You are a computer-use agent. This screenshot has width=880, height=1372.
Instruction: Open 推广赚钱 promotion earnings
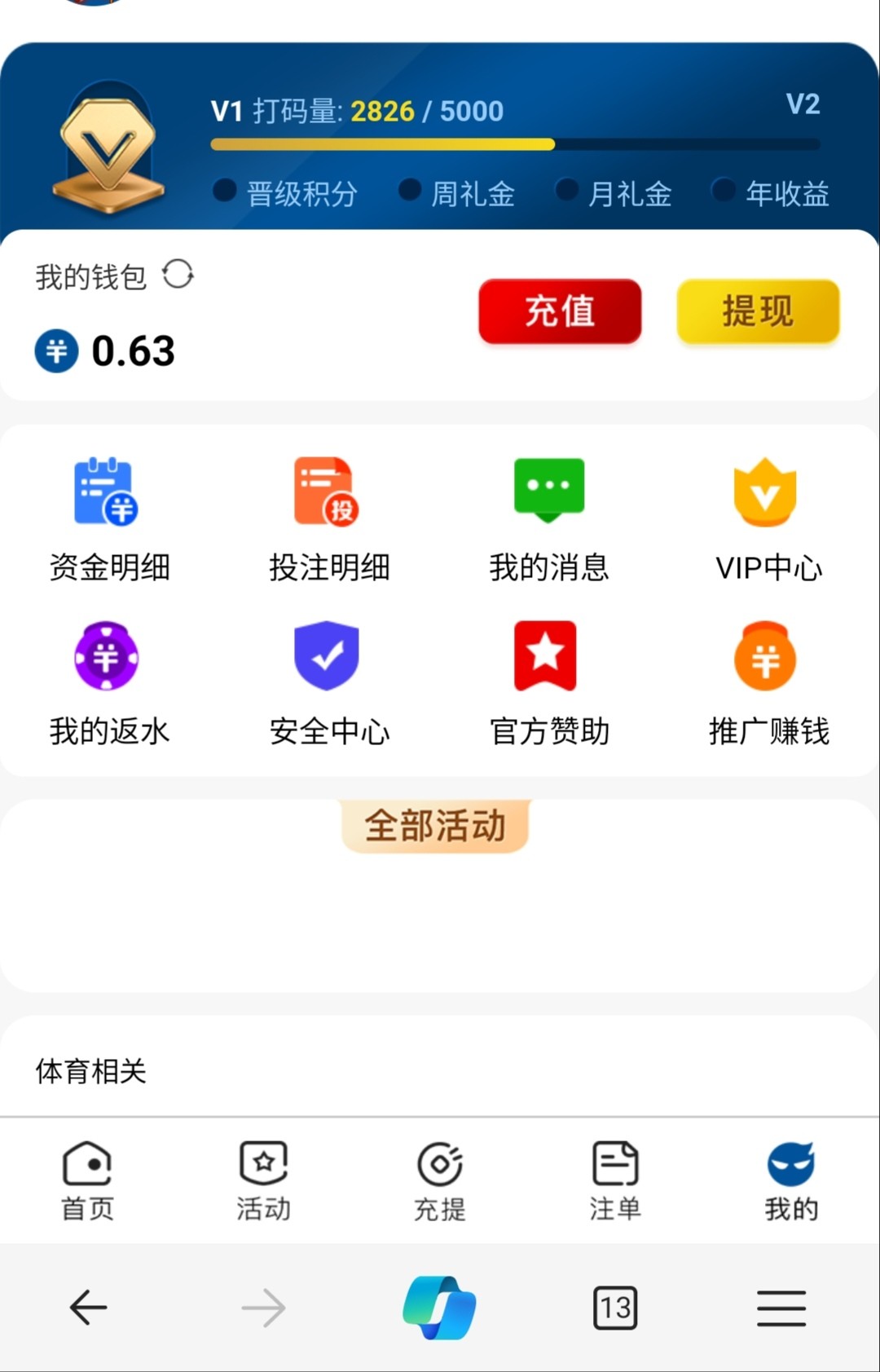coord(768,683)
